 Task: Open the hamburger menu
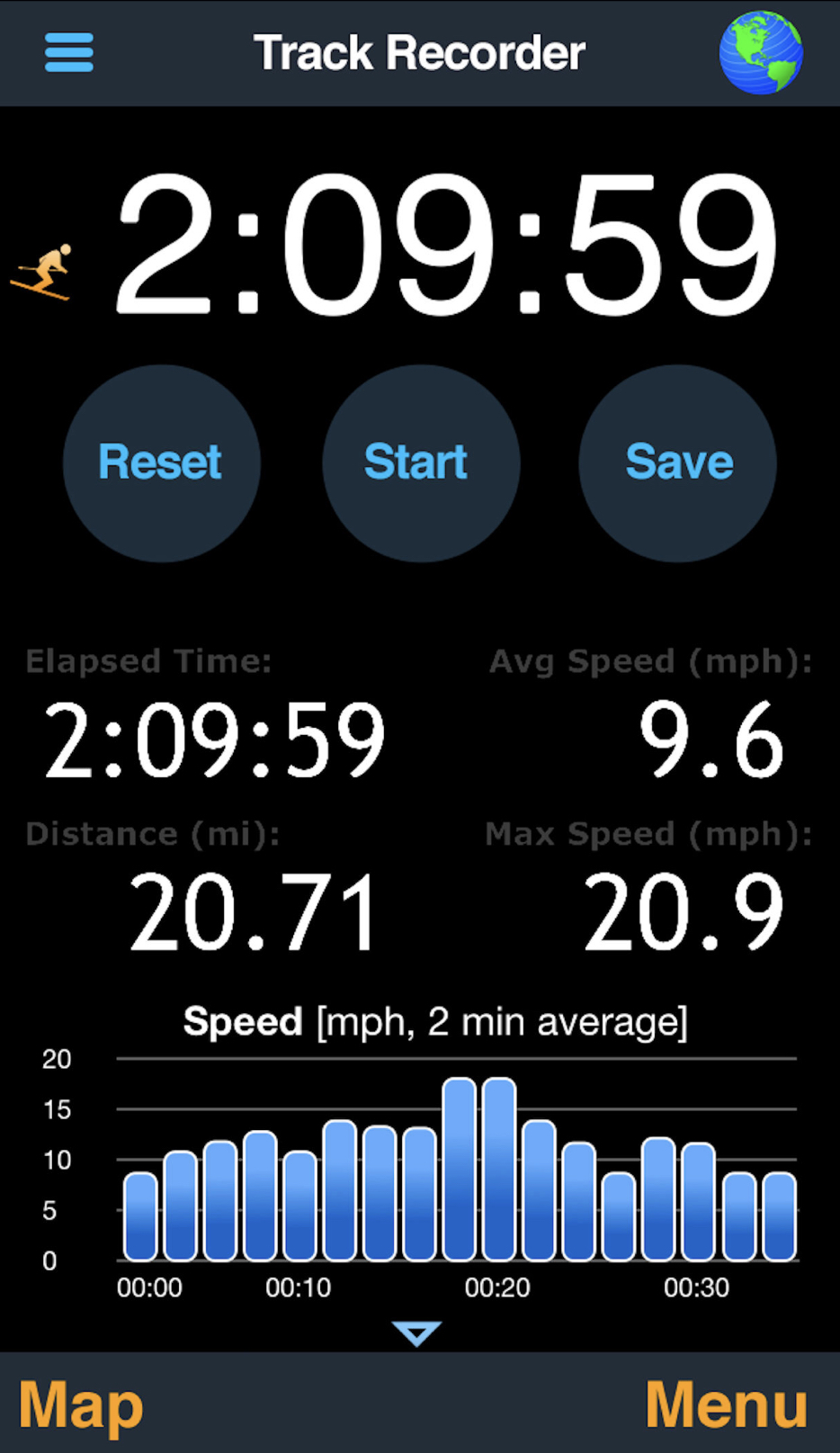69,53
